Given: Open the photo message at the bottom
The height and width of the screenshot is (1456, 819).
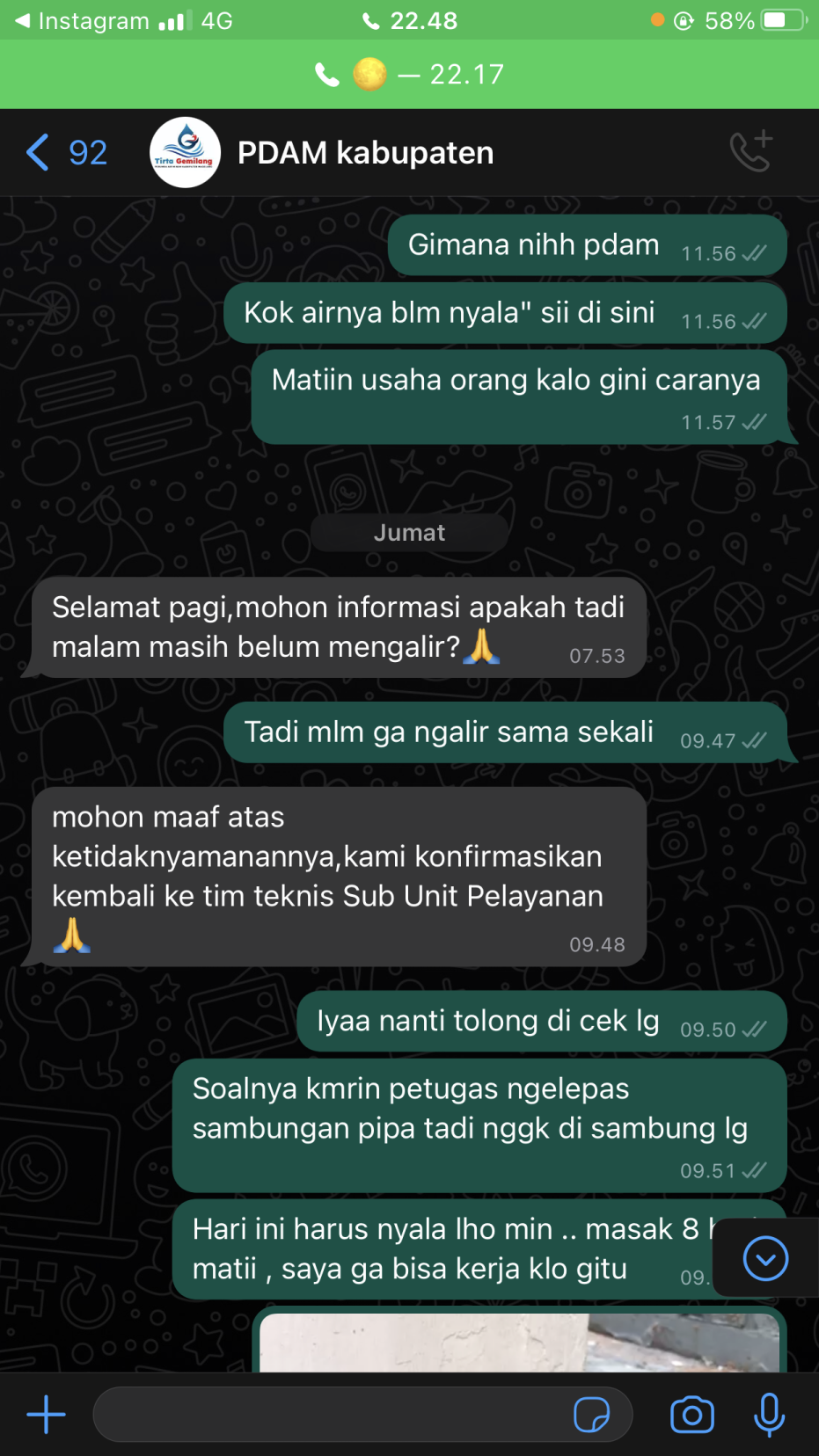Looking at the screenshot, I should [519, 1342].
